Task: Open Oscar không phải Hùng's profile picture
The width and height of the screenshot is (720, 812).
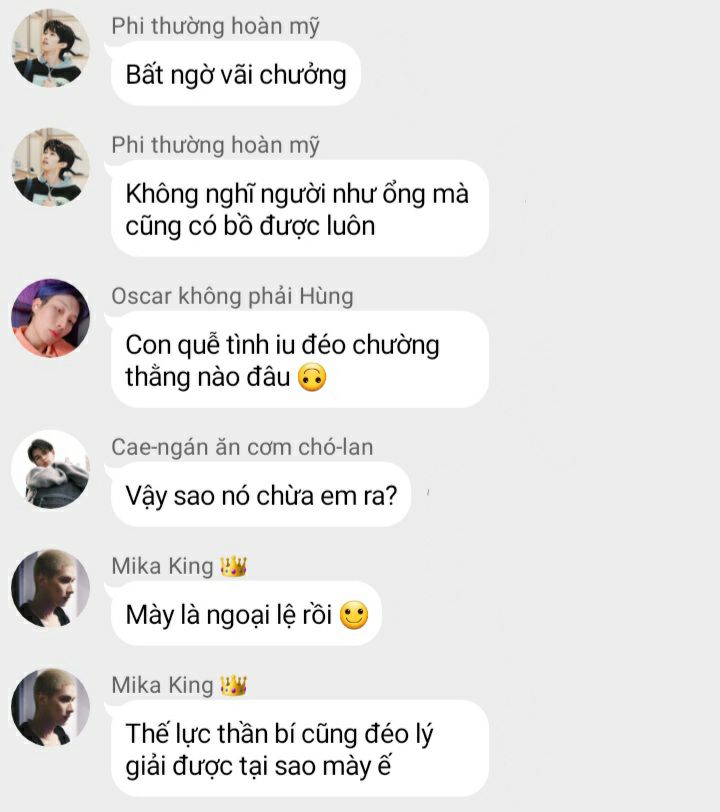Action: click(x=50, y=318)
